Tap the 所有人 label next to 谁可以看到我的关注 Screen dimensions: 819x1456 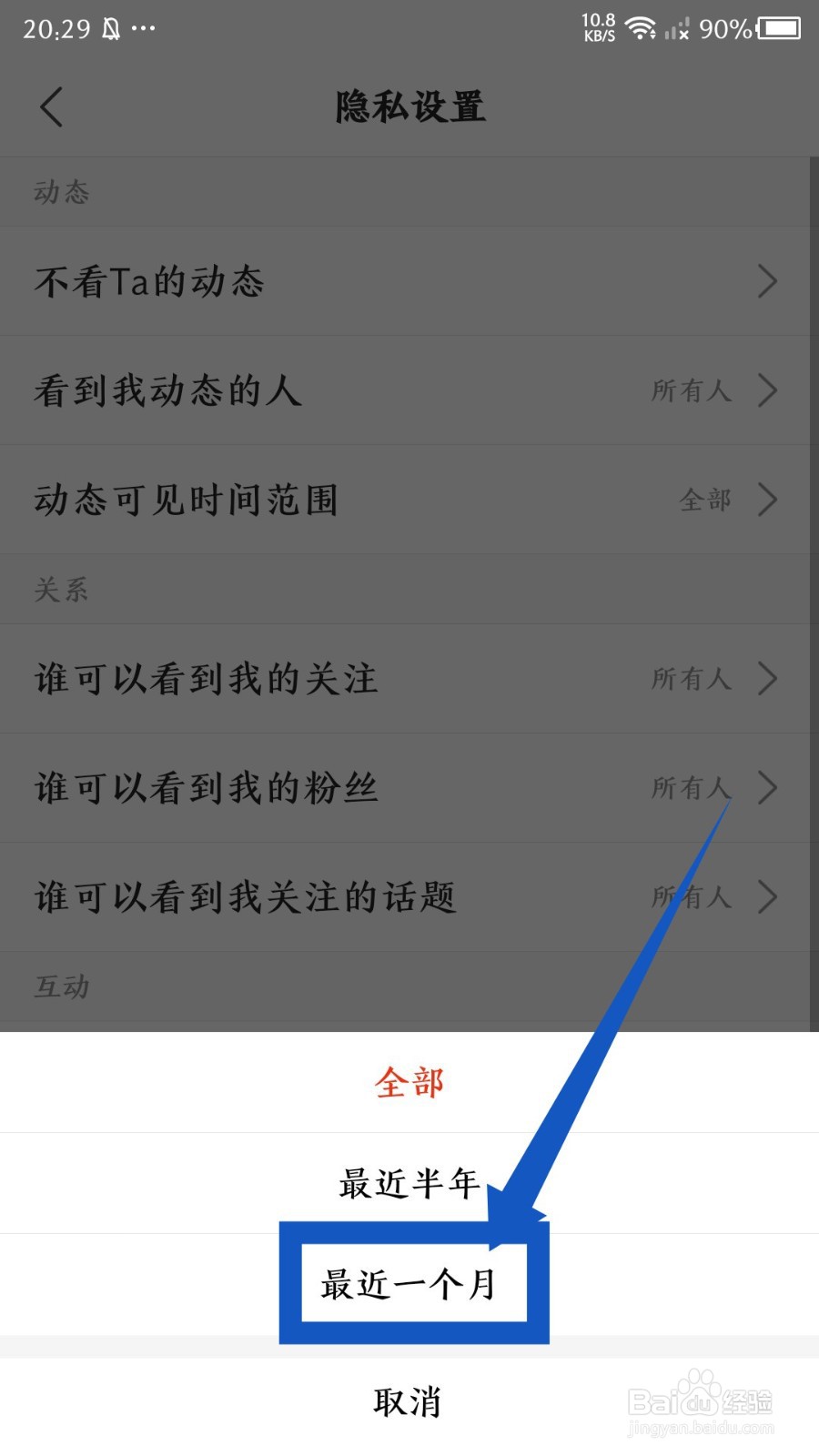point(692,679)
